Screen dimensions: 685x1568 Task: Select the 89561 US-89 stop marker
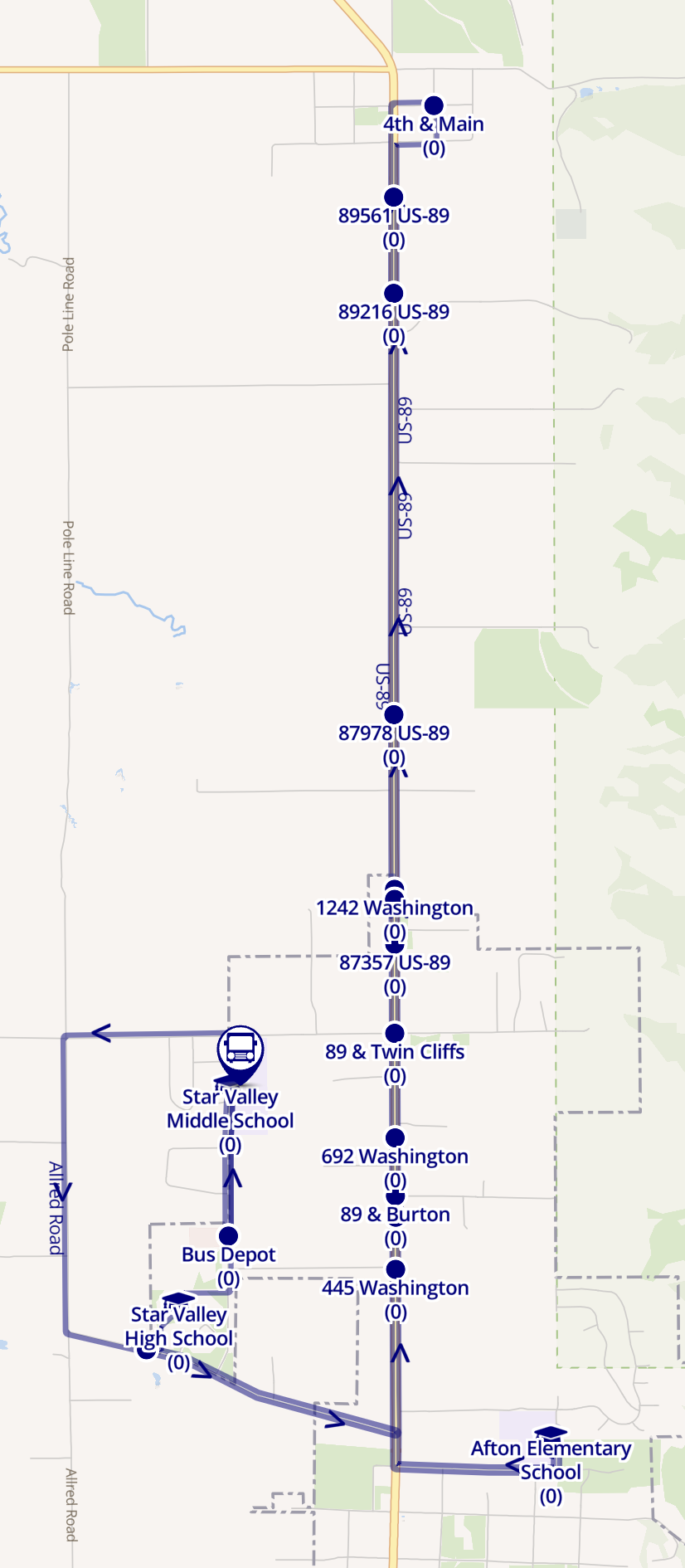[394, 197]
